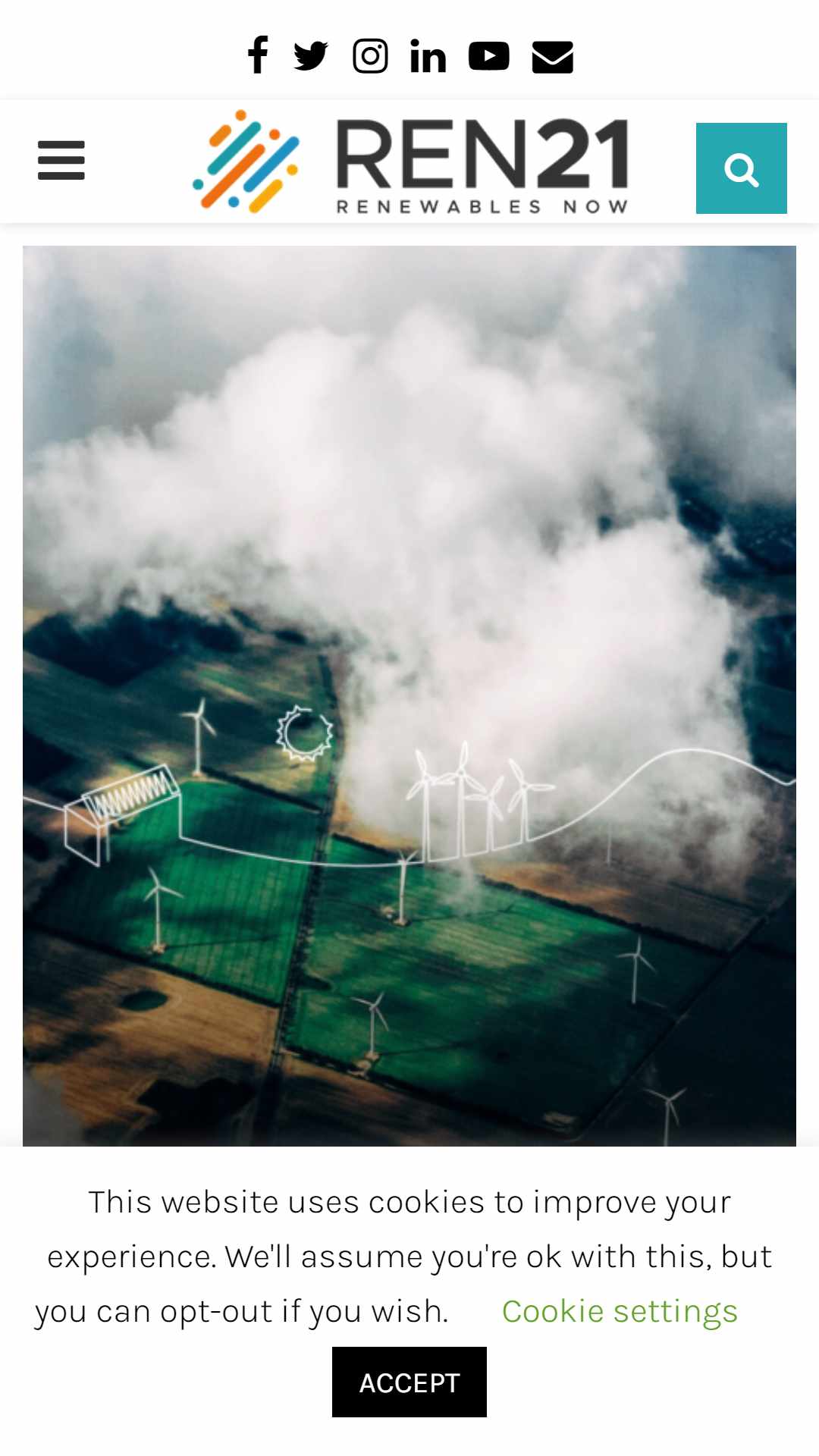Go to homepage via REN21 logo
The height and width of the screenshot is (1456, 819).
coord(410,162)
